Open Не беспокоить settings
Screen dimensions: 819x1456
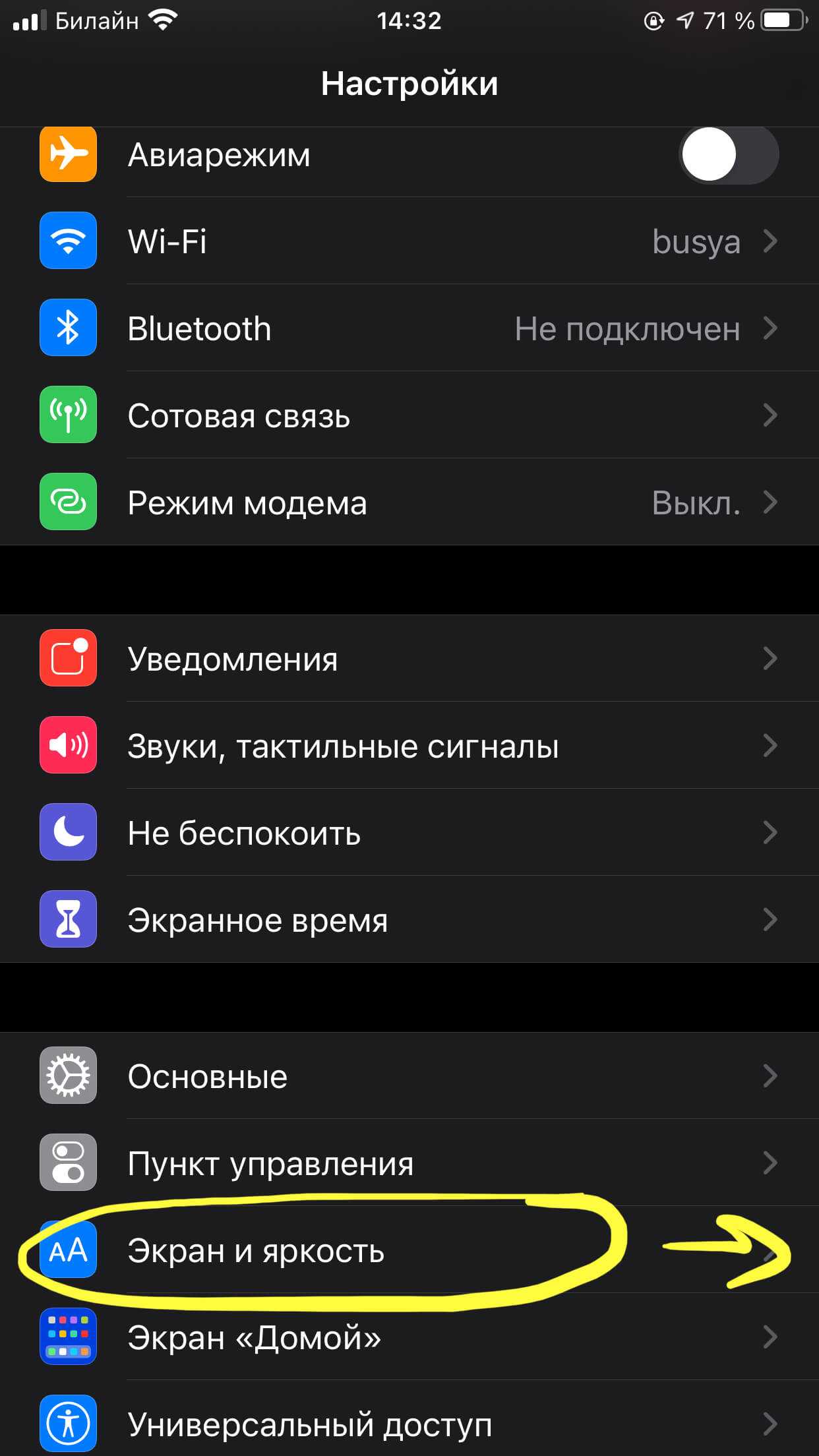(409, 833)
